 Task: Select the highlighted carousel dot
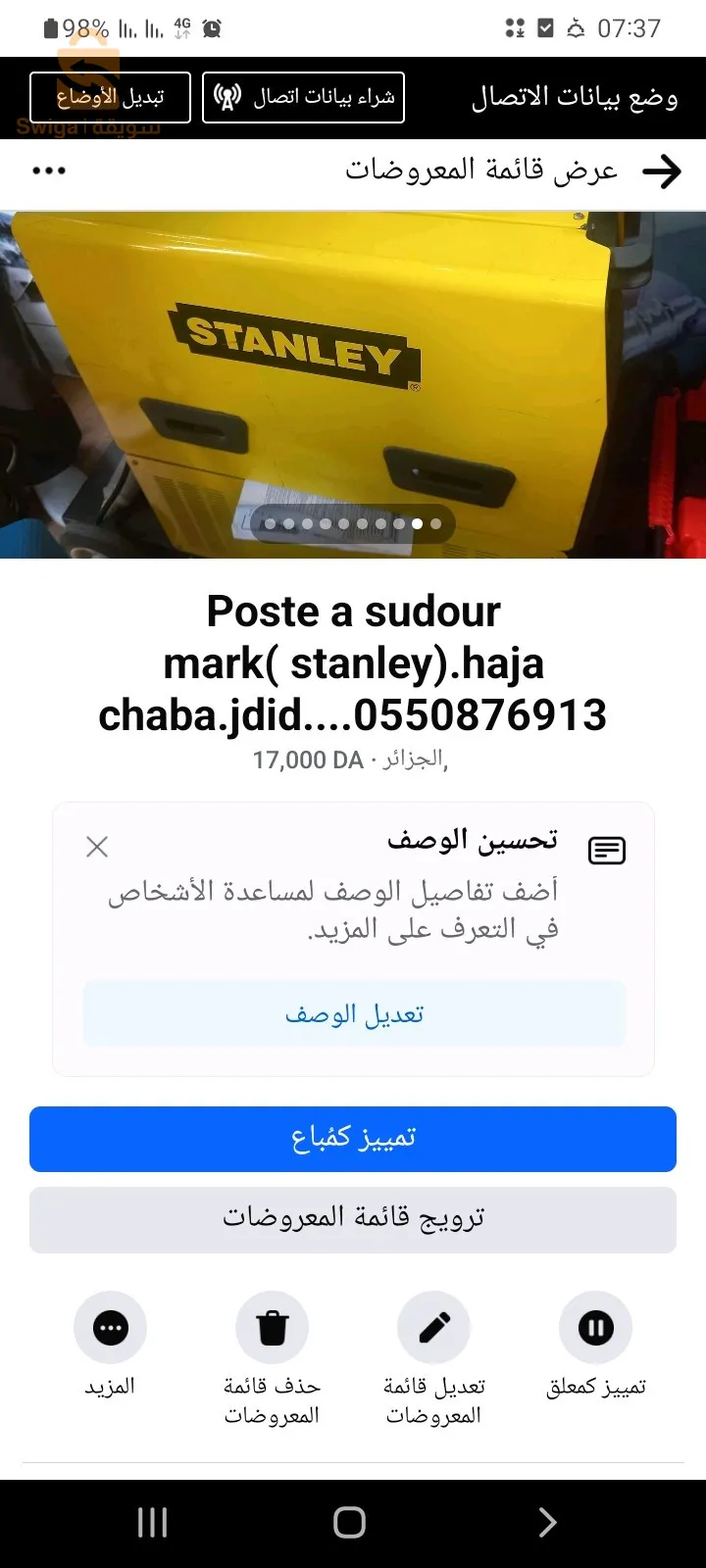[x=416, y=524]
